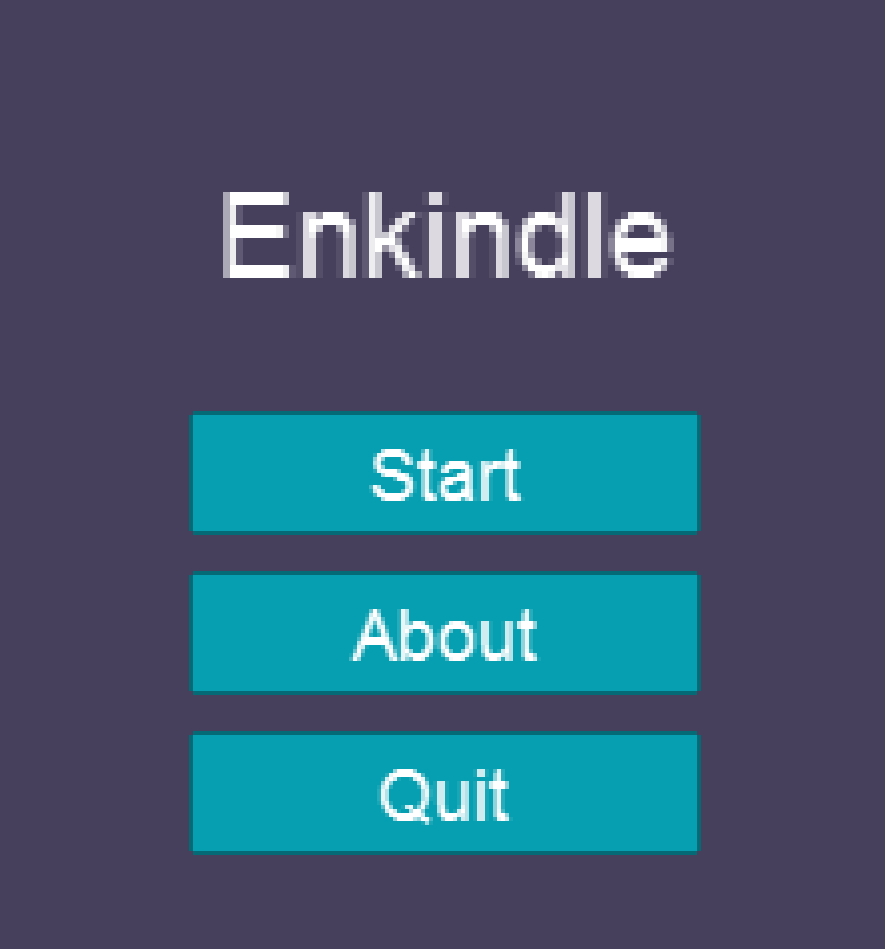Tap the Start button

[x=444, y=473]
